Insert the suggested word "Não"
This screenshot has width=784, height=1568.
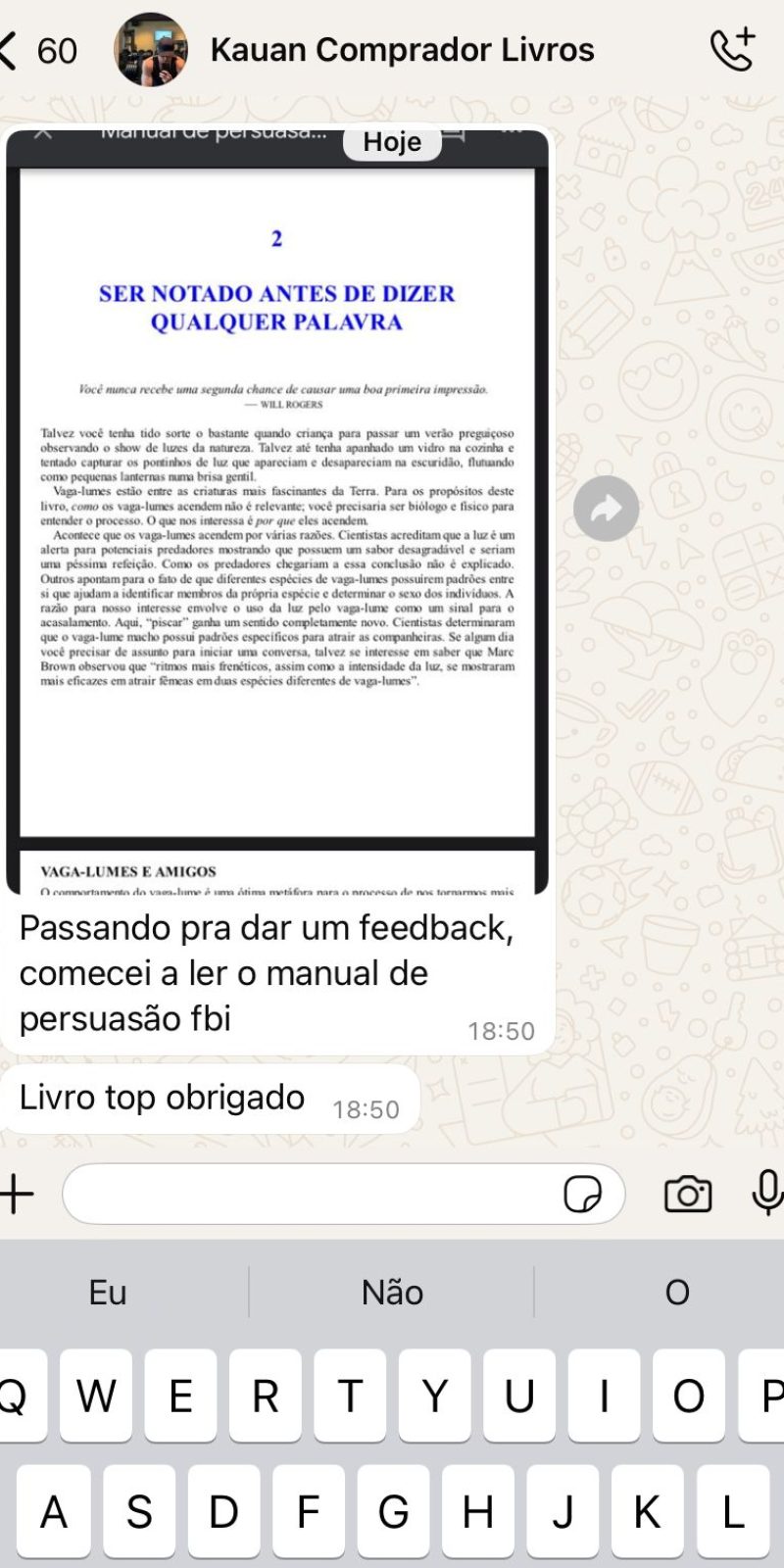(x=392, y=1293)
